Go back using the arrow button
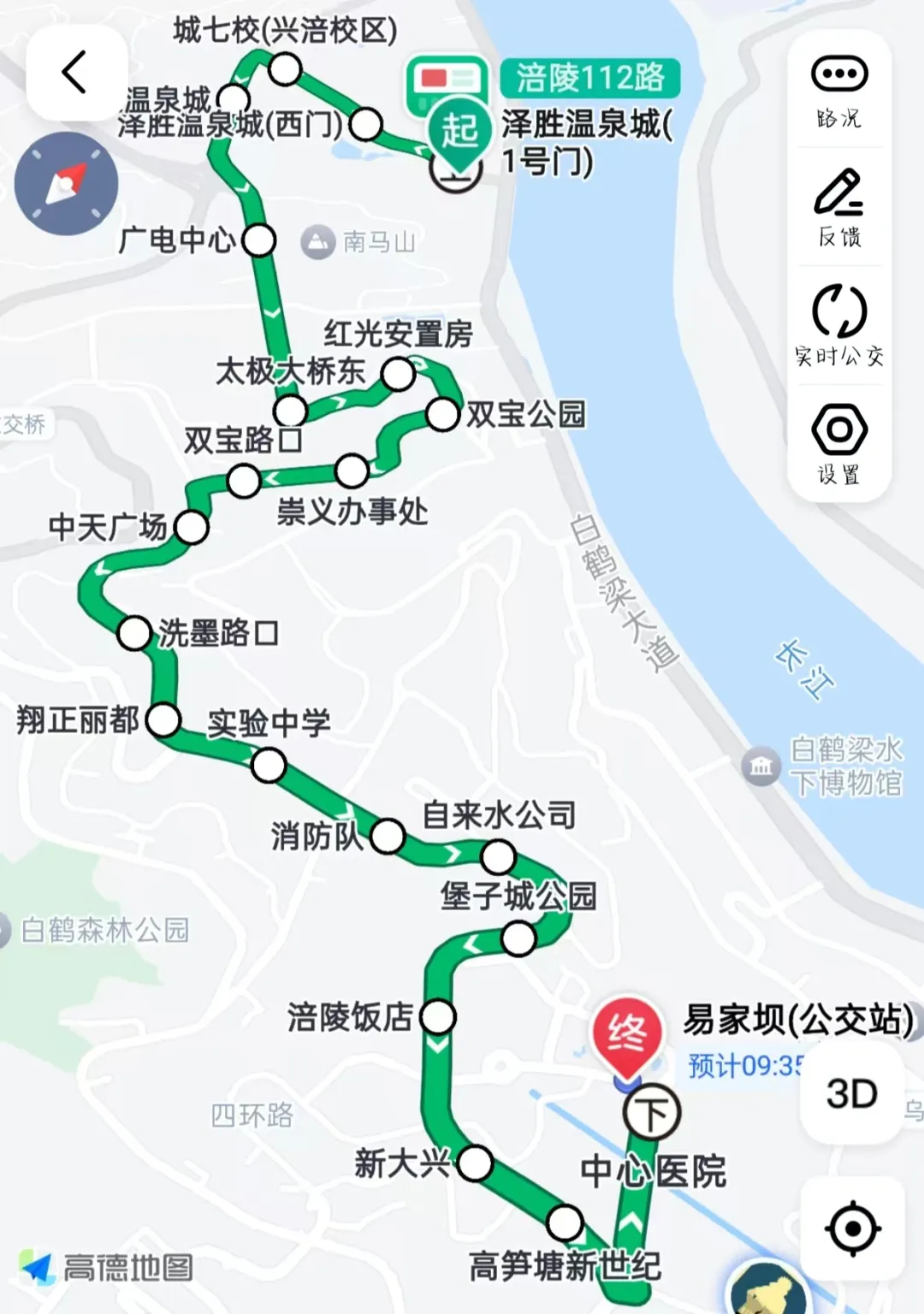The height and width of the screenshot is (1314, 924). pos(75,72)
